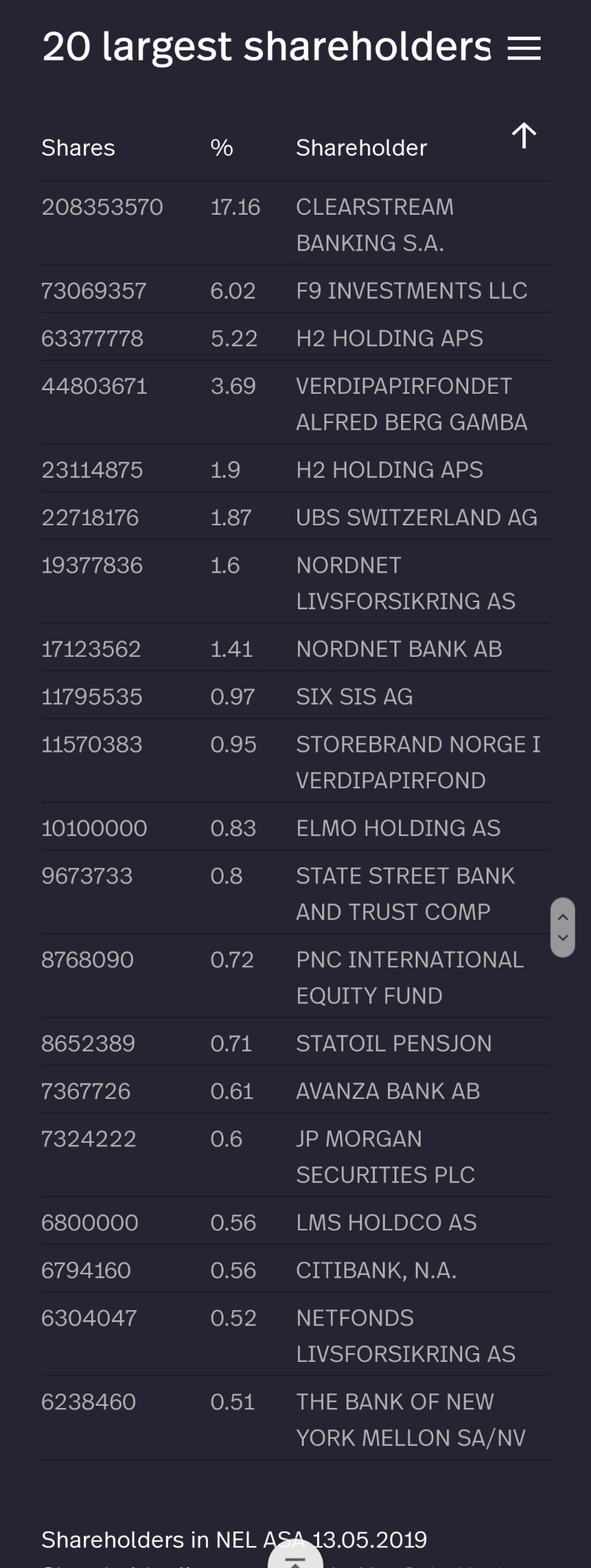Select the arrow icon above the Shareholder column
Image resolution: width=591 pixels, height=1568 pixels.
point(524,134)
